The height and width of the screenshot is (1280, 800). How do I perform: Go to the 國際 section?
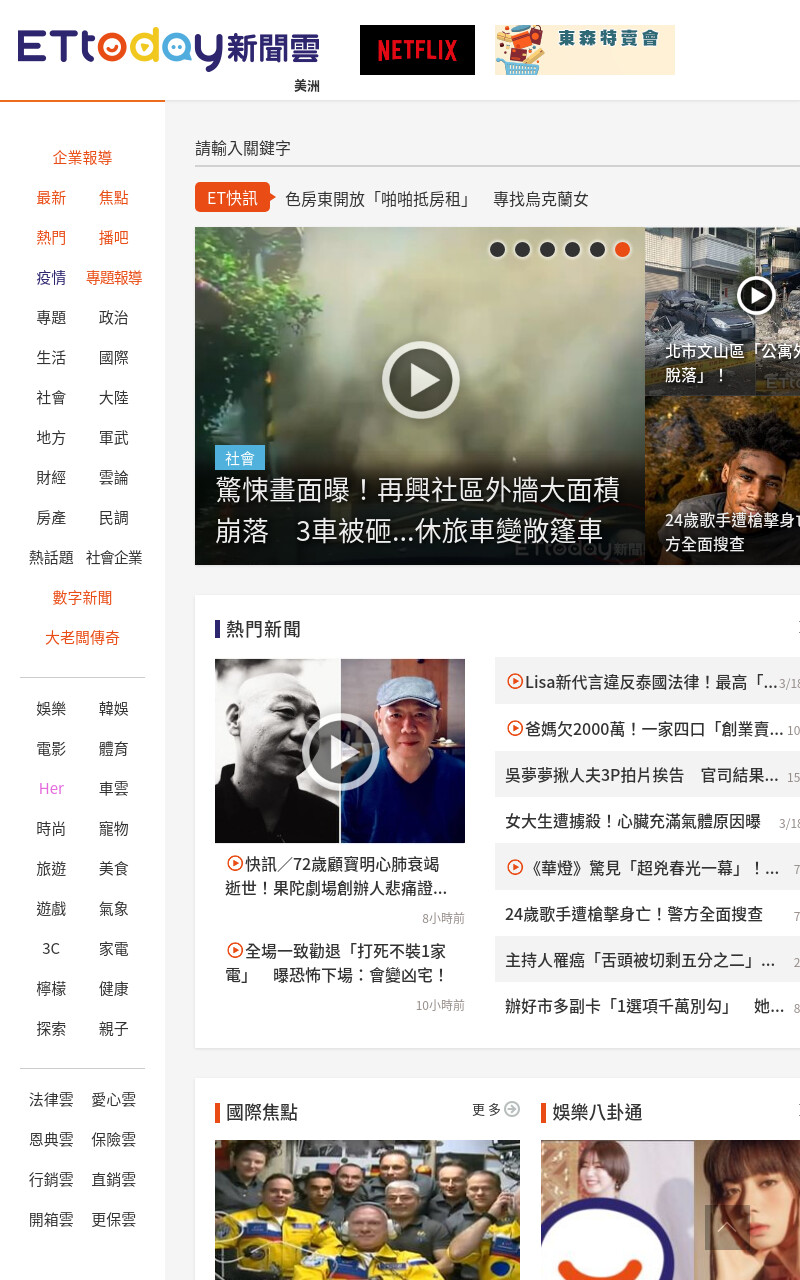point(114,358)
